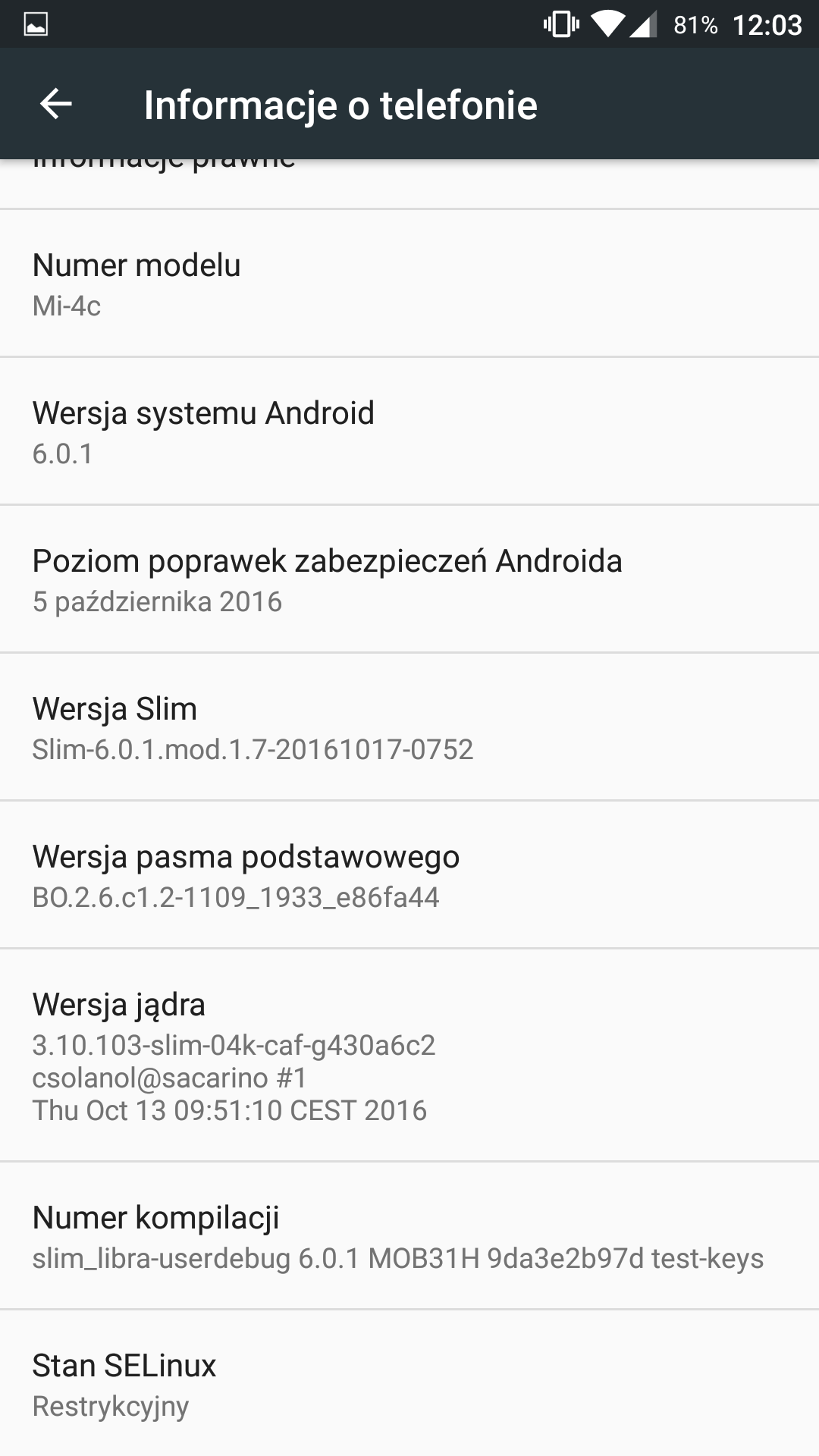Tap the Numer kompilacji row
The height and width of the screenshot is (1456, 819).
coord(409,1236)
